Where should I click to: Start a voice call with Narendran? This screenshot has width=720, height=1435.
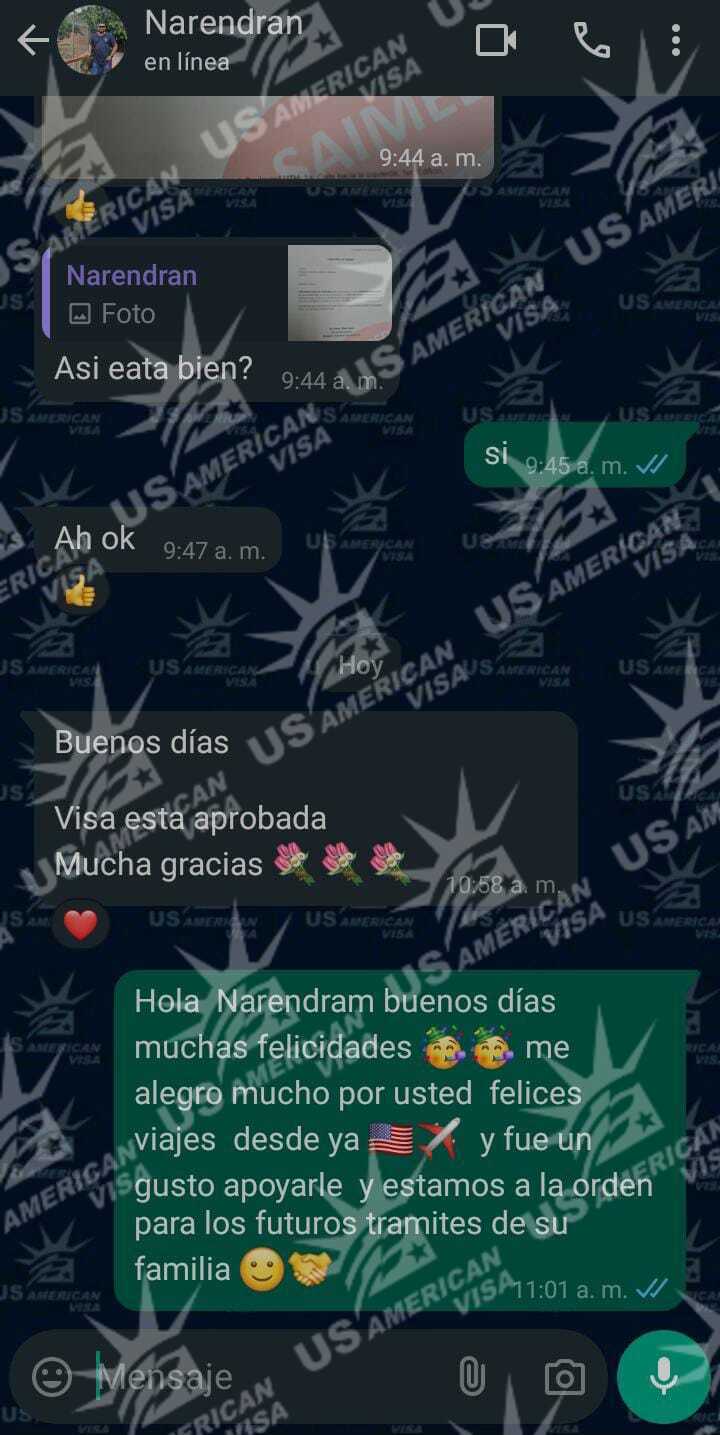pyautogui.click(x=591, y=41)
